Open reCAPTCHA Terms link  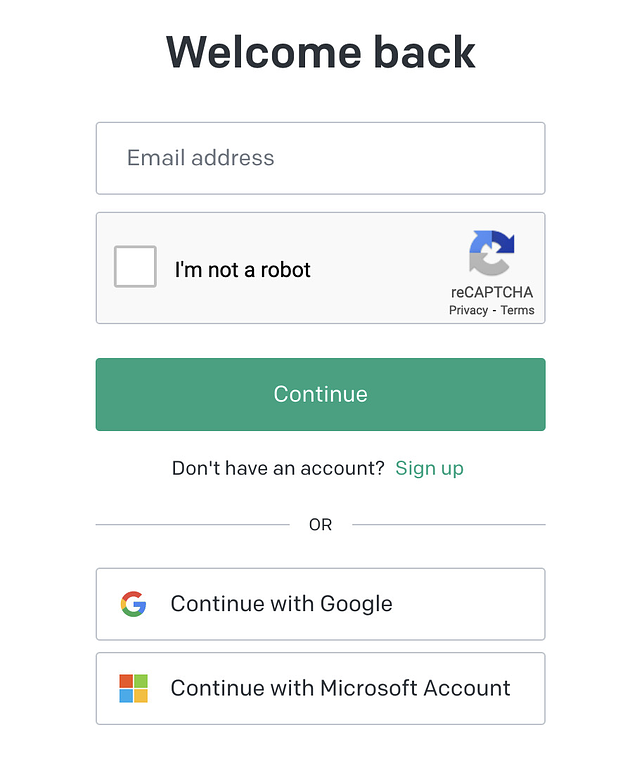coord(518,310)
